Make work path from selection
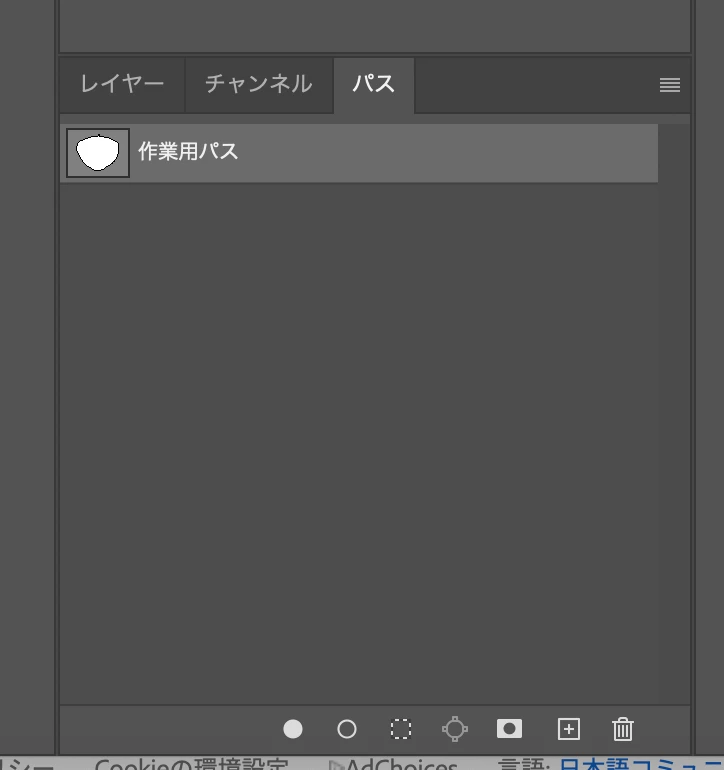This screenshot has height=770, width=724. point(455,729)
